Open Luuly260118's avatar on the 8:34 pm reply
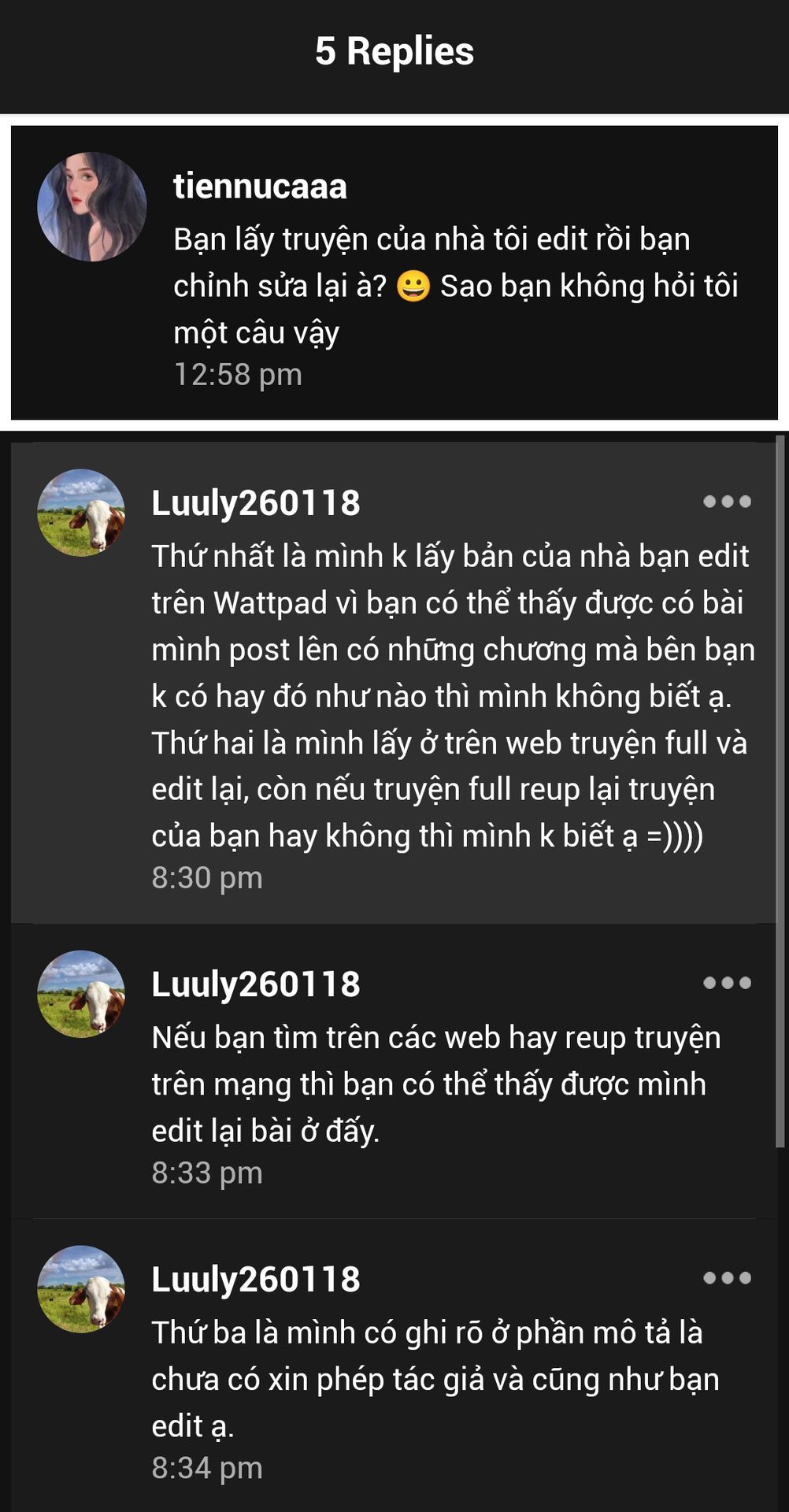Image resolution: width=789 pixels, height=1512 pixels. point(81,1288)
